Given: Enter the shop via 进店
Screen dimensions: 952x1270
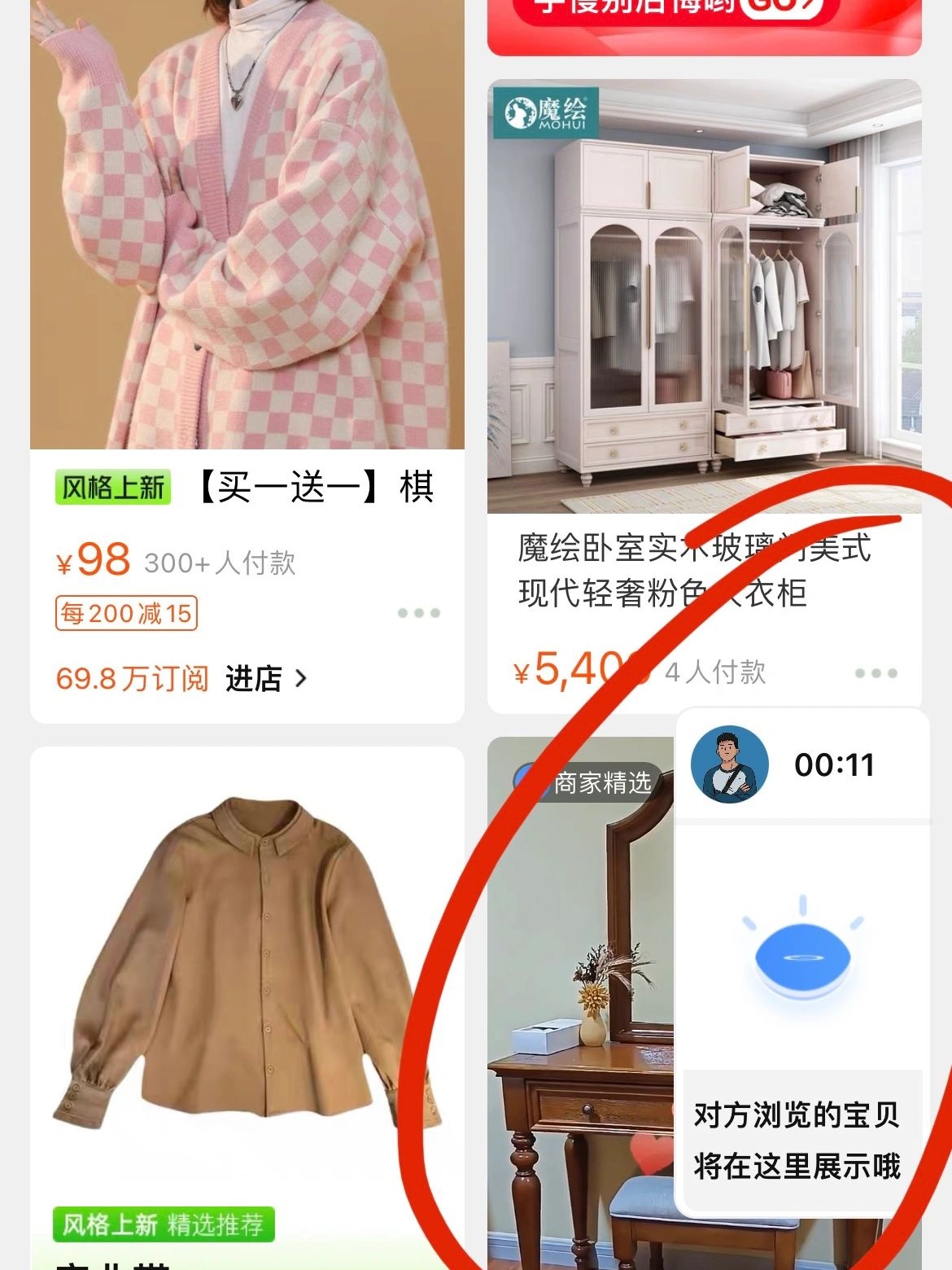Looking at the screenshot, I should pos(266,678).
